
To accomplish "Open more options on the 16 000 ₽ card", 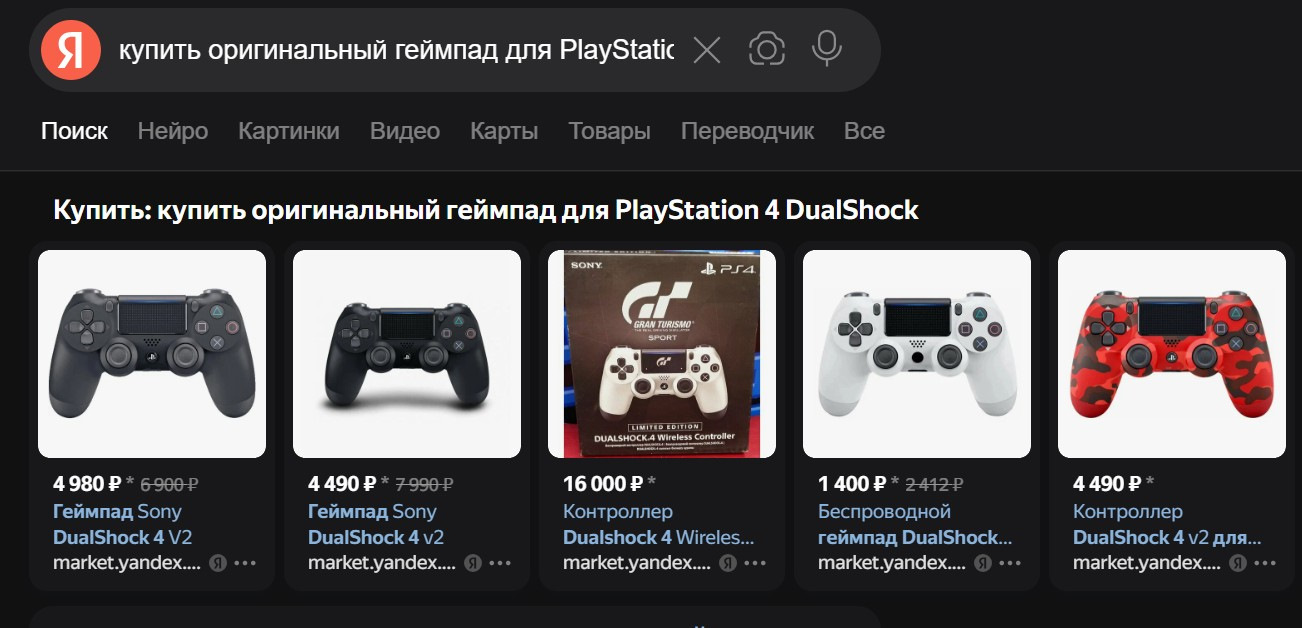I will (755, 563).
